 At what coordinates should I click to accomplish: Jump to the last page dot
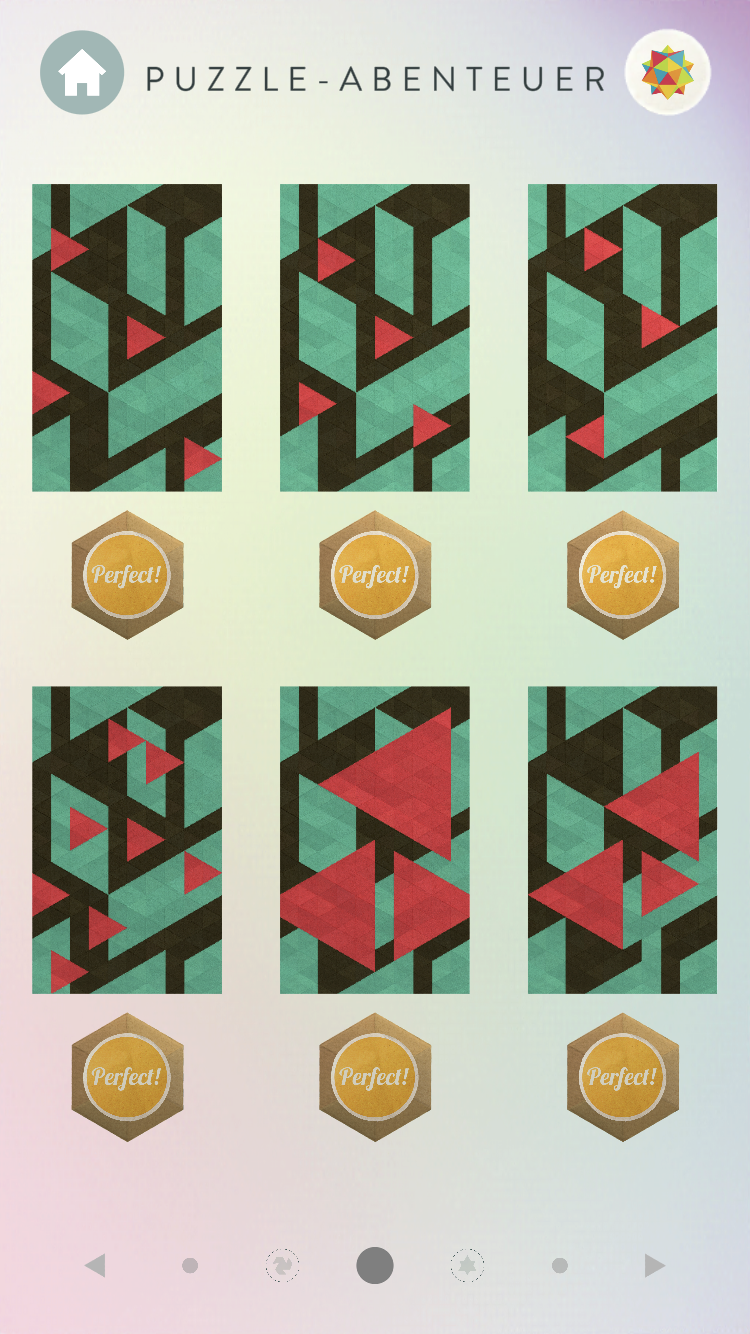(560, 1266)
